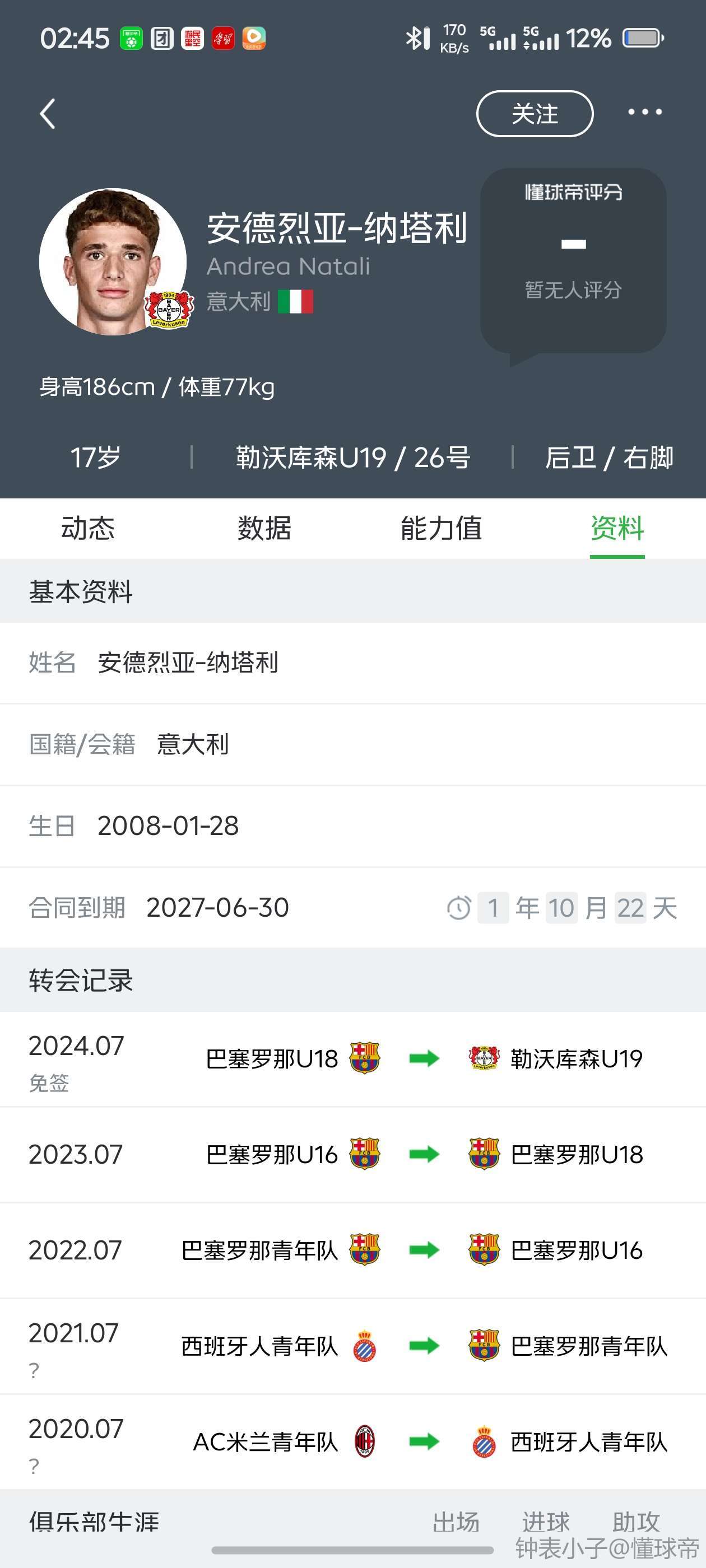Select the 资料 tab
The width and height of the screenshot is (706, 1568).
click(617, 528)
